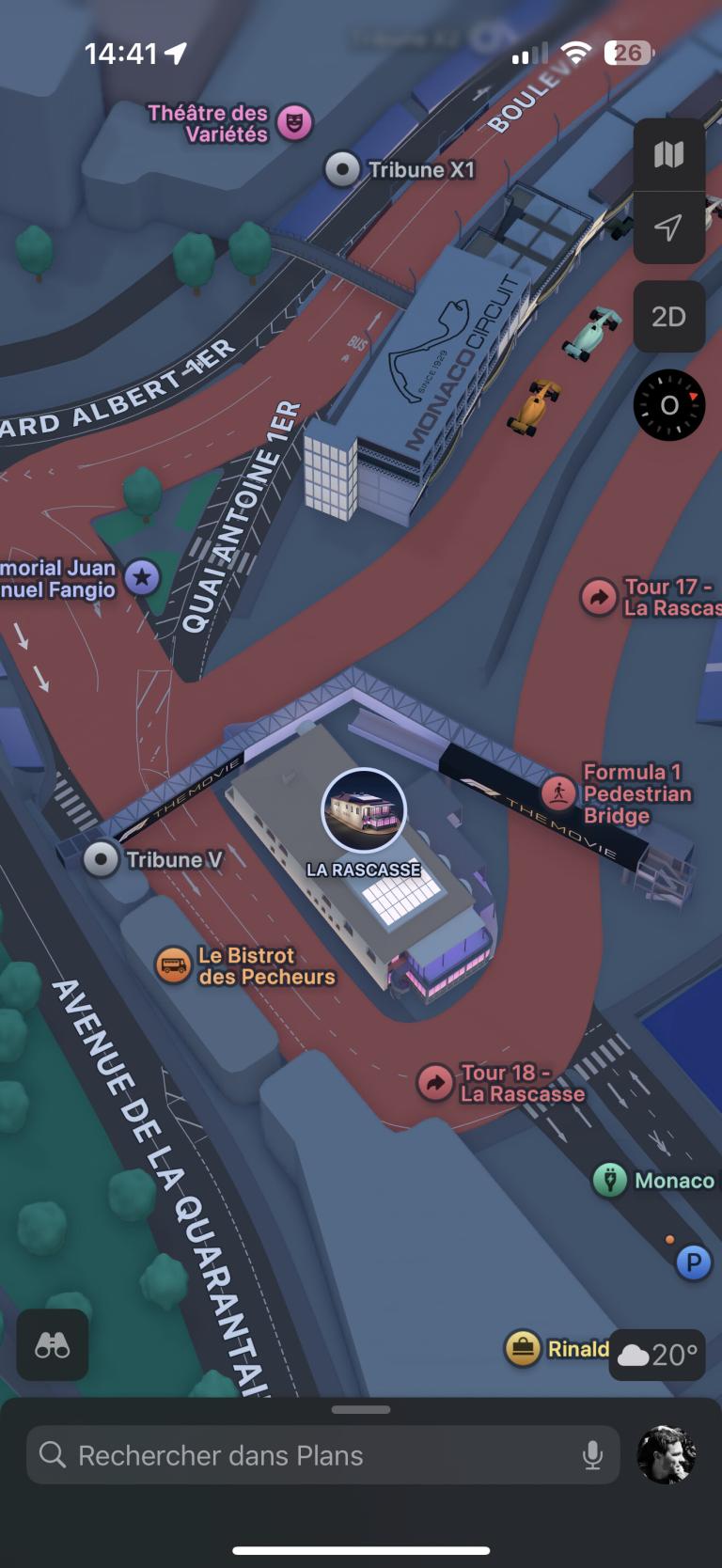Image resolution: width=722 pixels, height=1568 pixels.
Task: Open the weather 20° widget
Action: (x=657, y=1355)
